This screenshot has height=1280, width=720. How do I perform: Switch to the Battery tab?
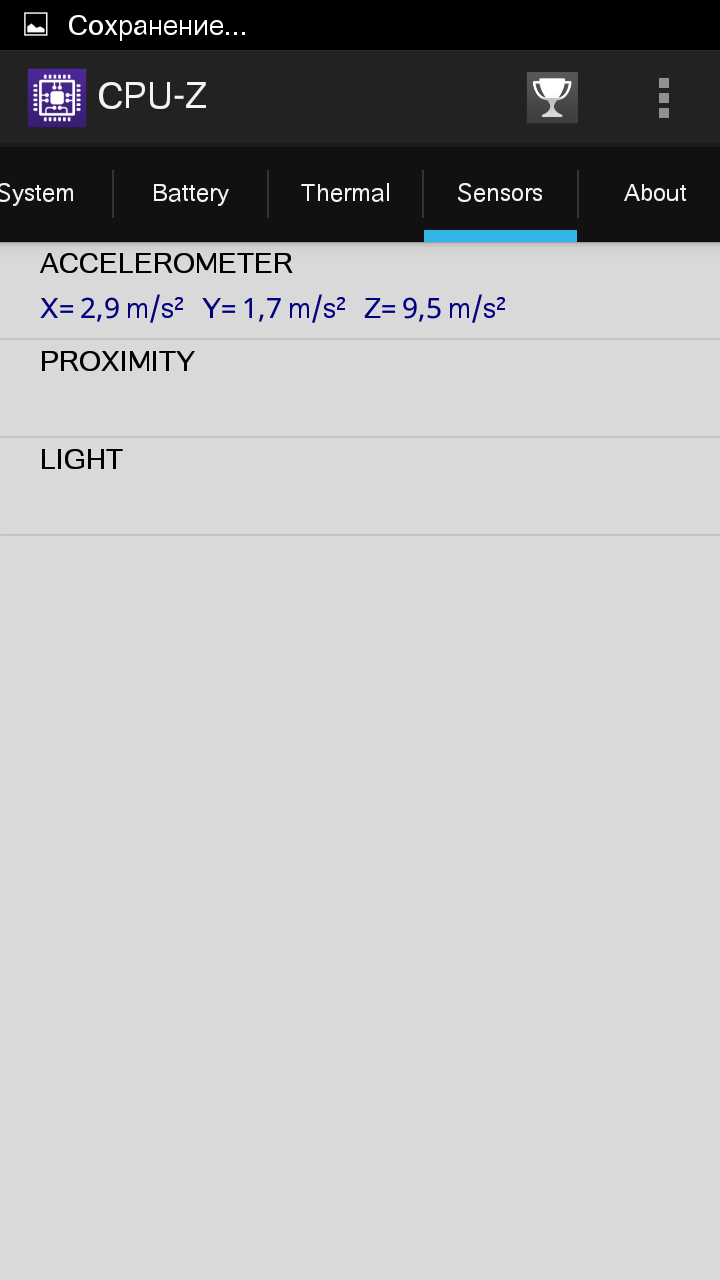pos(190,193)
